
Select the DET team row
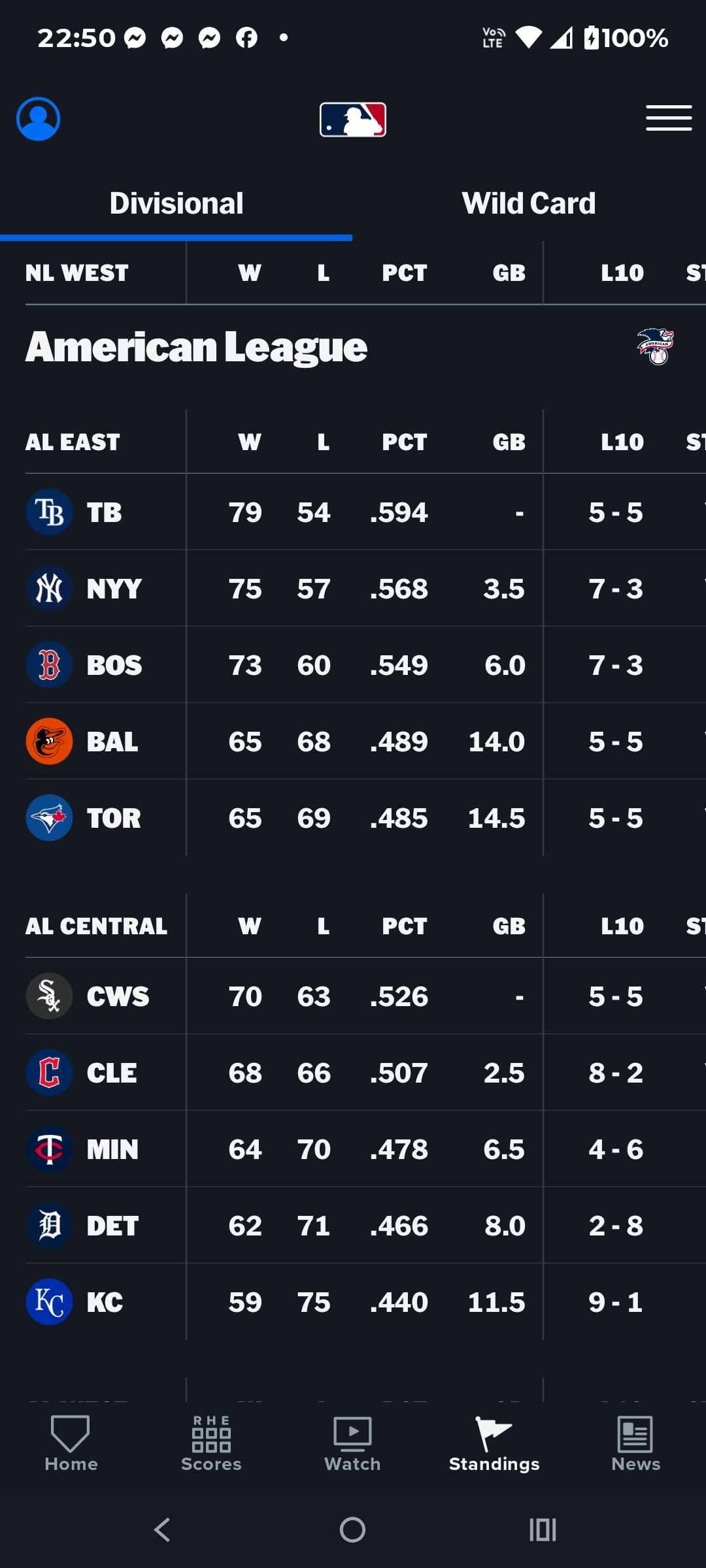point(365,1226)
